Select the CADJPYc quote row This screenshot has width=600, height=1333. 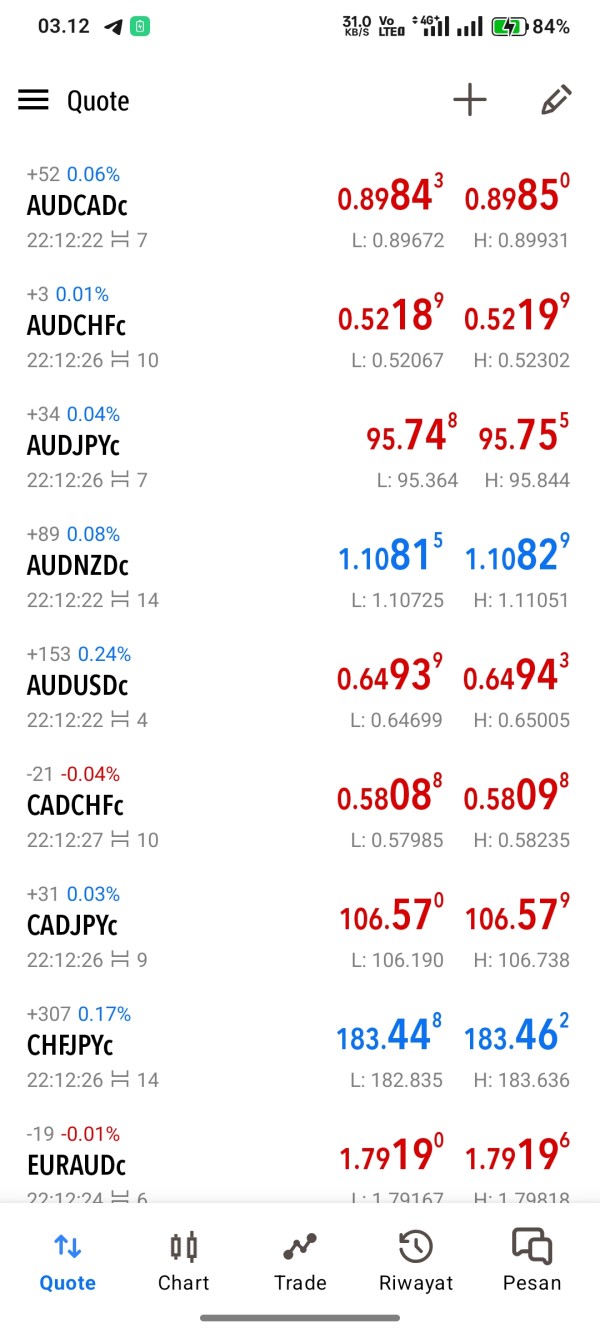coord(300,926)
